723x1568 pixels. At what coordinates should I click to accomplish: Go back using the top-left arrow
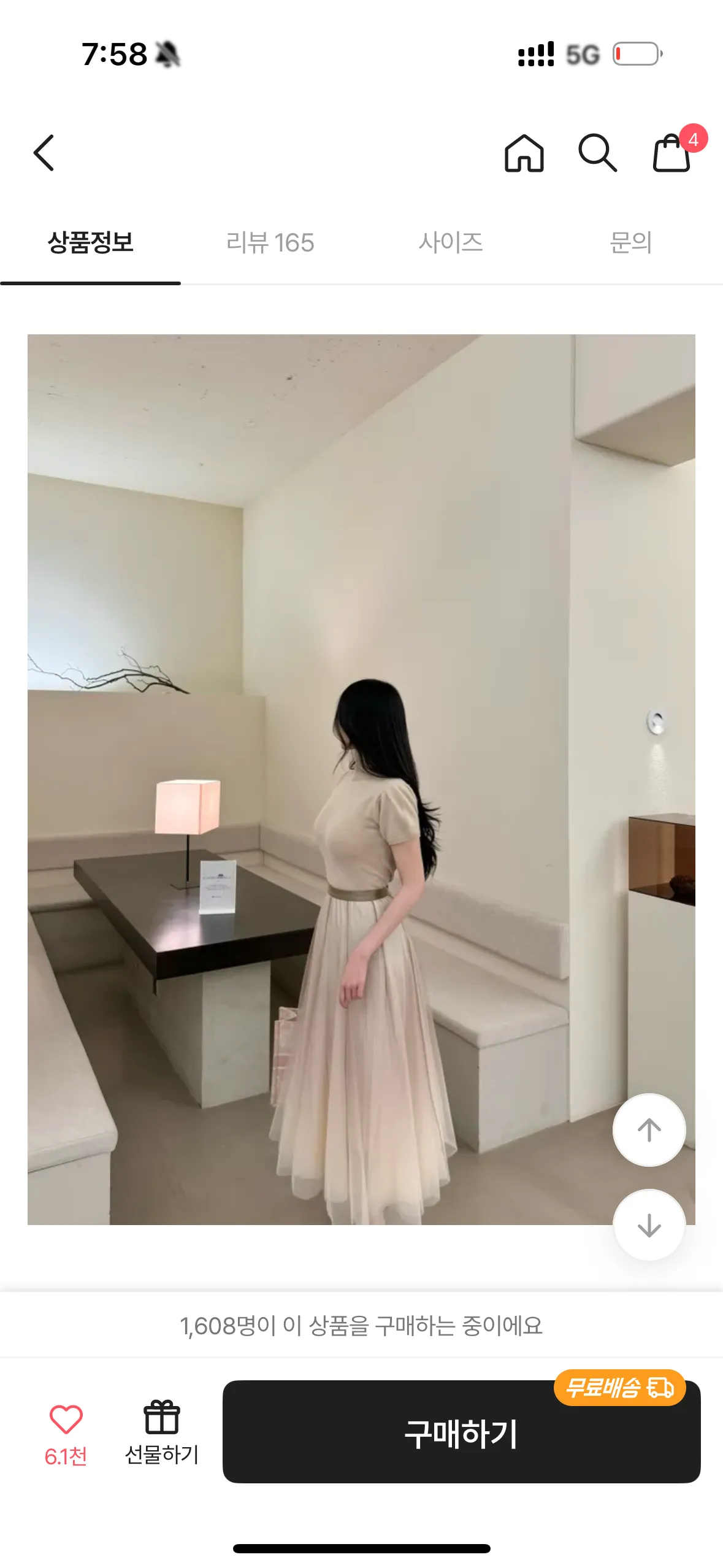tap(44, 153)
